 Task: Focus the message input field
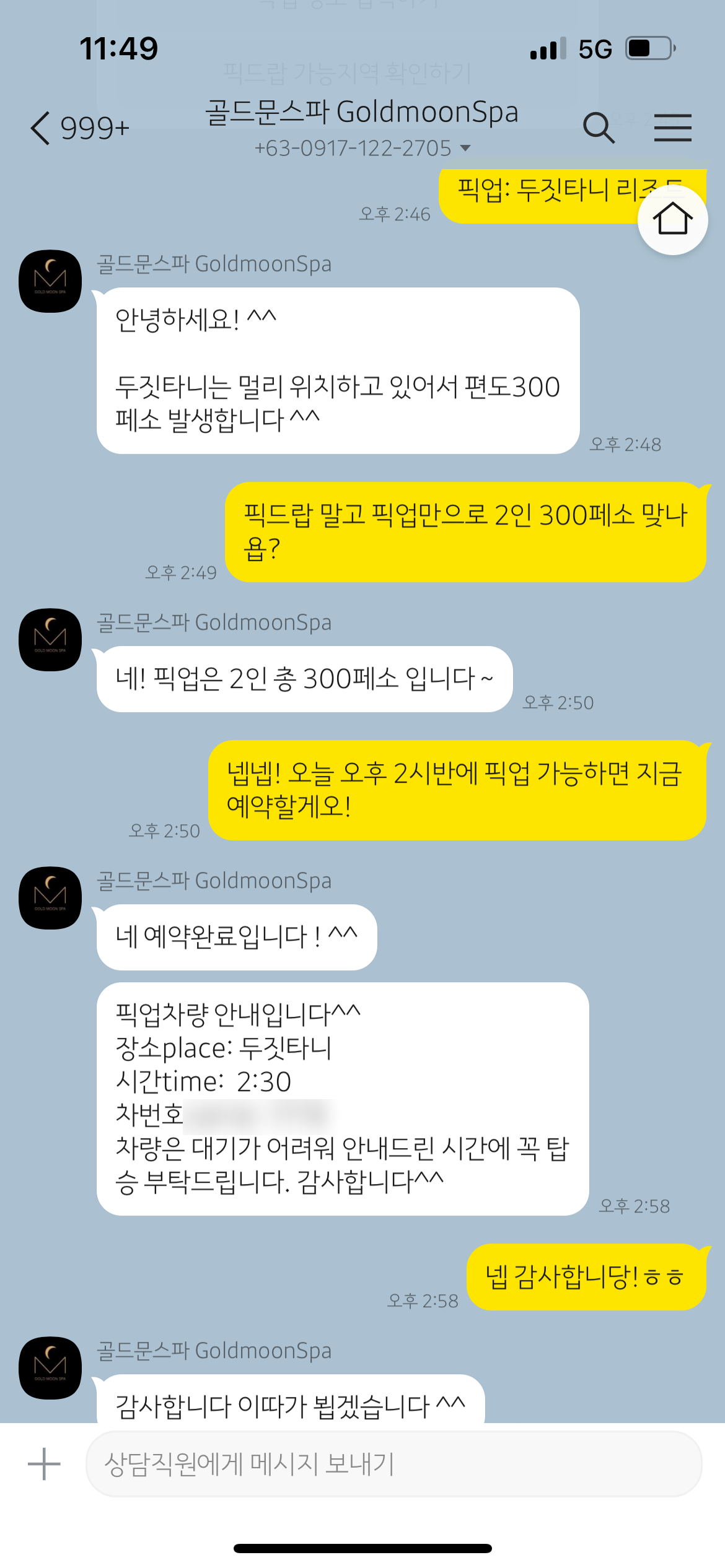point(393,1464)
